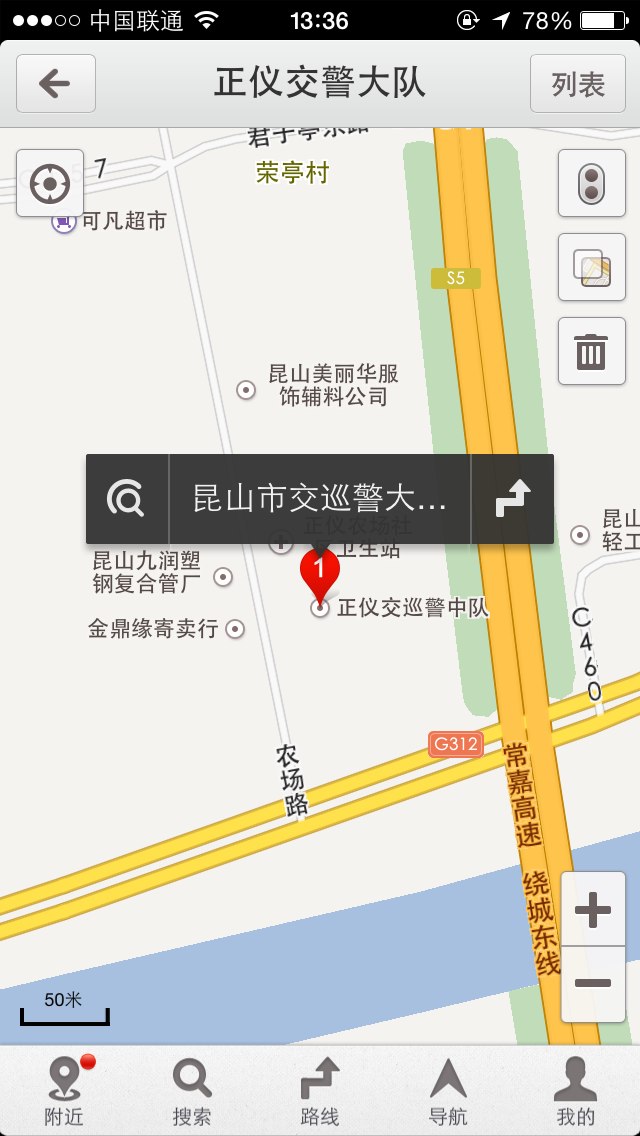Viewport: 640px width, 1136px height.
Task: Open details for 昆山市交巡警大… popup
Action: click(320, 499)
